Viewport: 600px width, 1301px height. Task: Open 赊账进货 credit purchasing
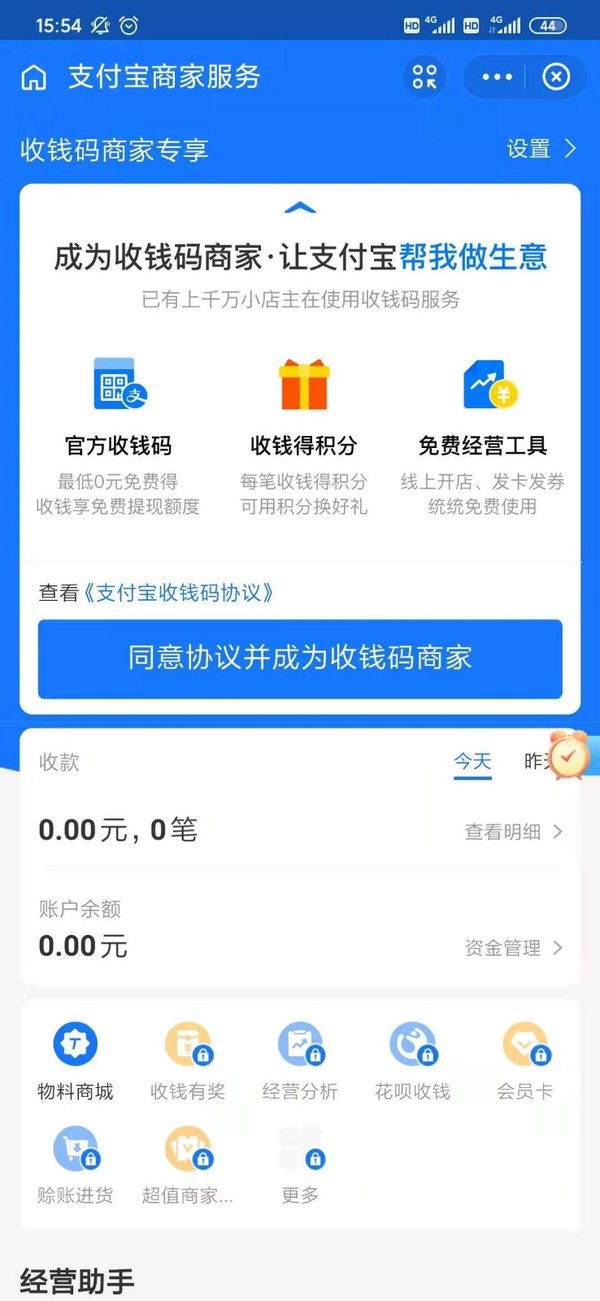click(x=75, y=1164)
